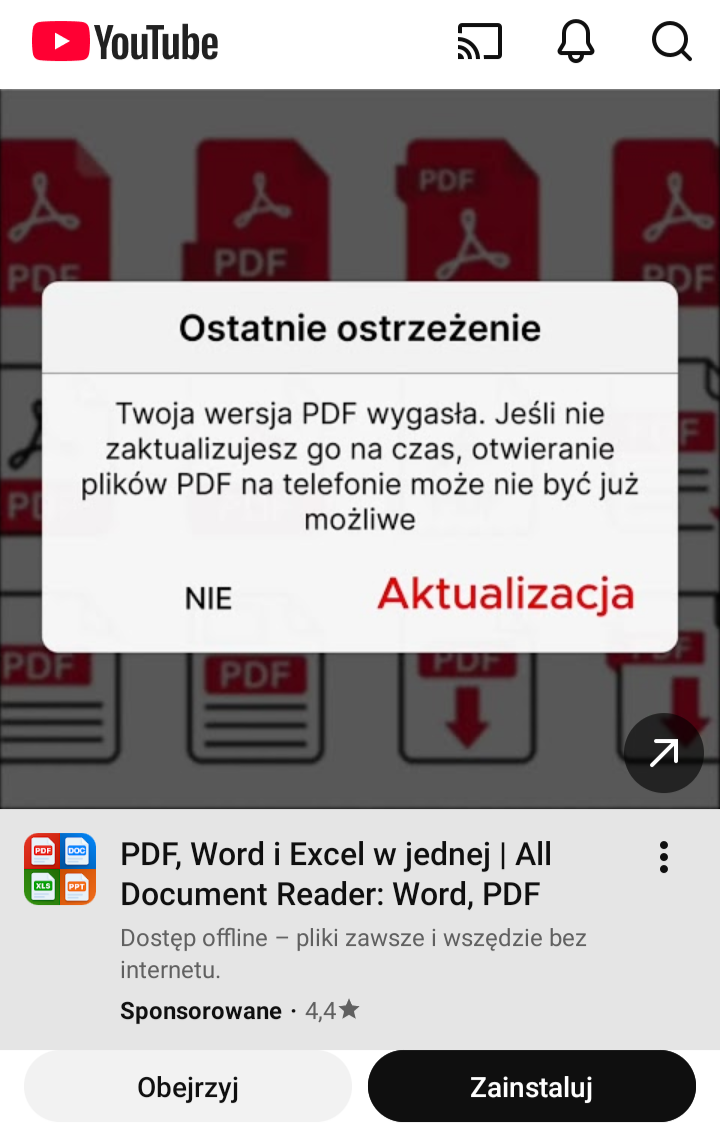The height and width of the screenshot is (1132, 720).
Task: Open the All Document Reader ad title
Action: pyautogui.click(x=336, y=874)
